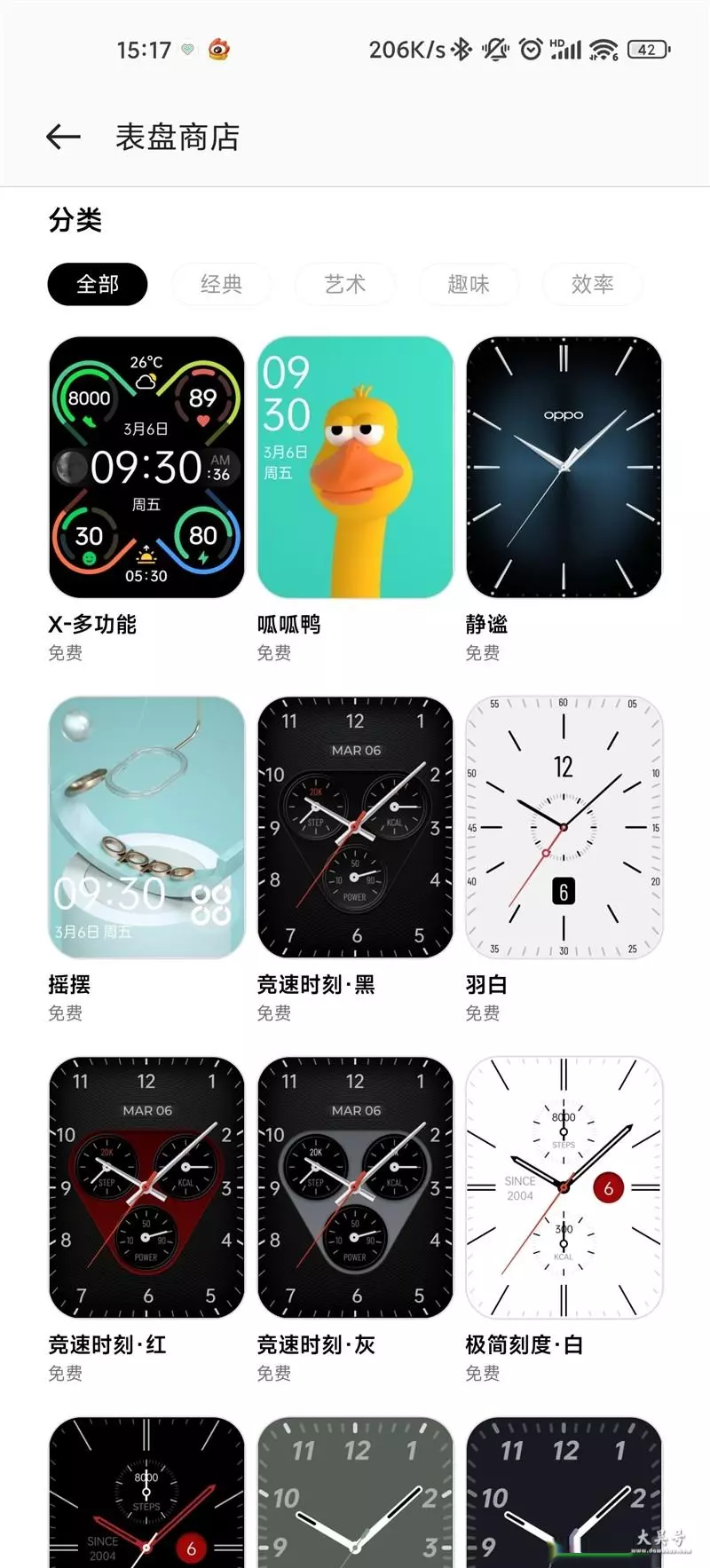
Task: Open the X-多功能 watch face
Action: click(146, 467)
